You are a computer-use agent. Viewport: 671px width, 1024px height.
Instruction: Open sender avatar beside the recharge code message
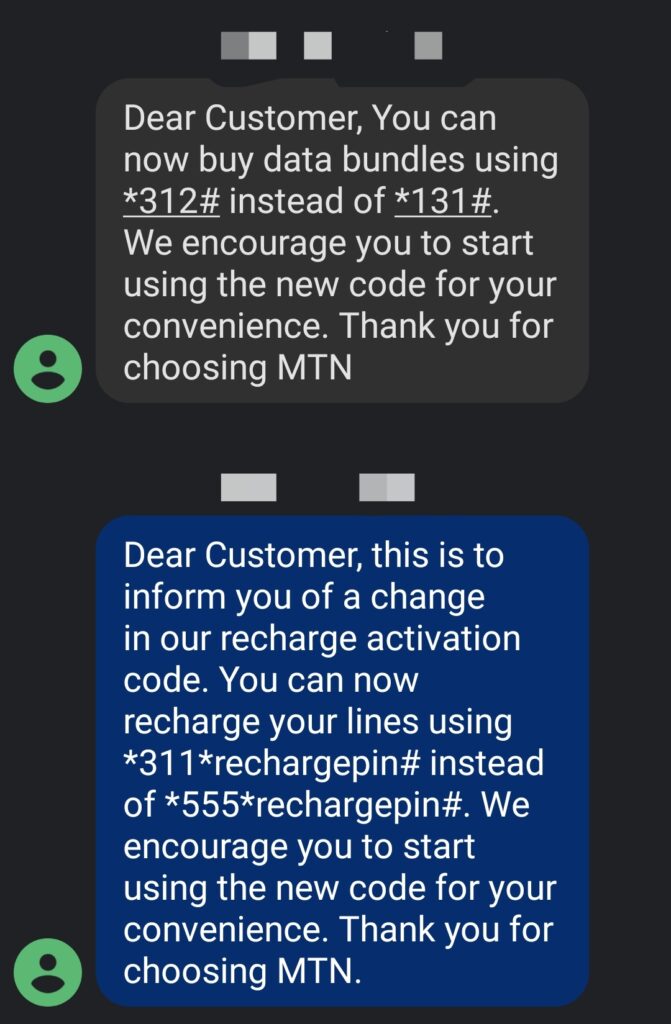[47, 970]
